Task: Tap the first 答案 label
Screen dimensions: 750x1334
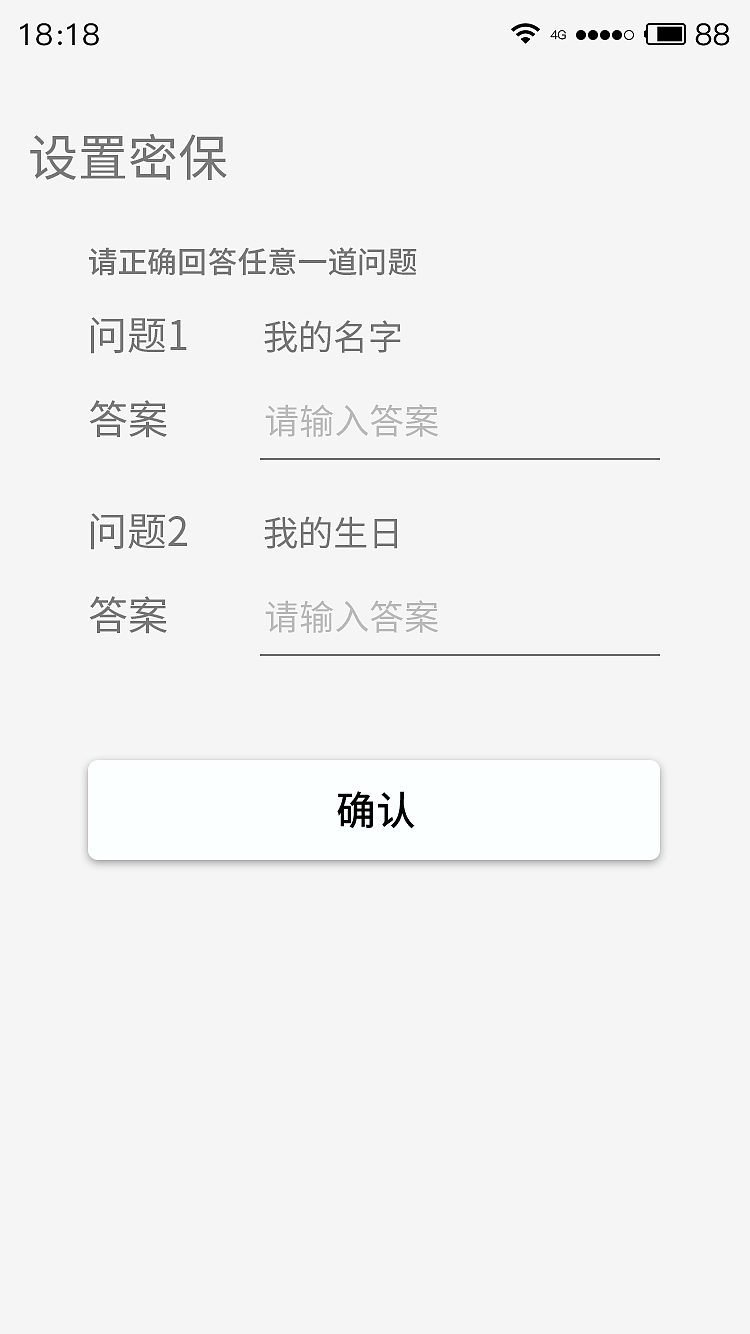Action: [x=128, y=420]
